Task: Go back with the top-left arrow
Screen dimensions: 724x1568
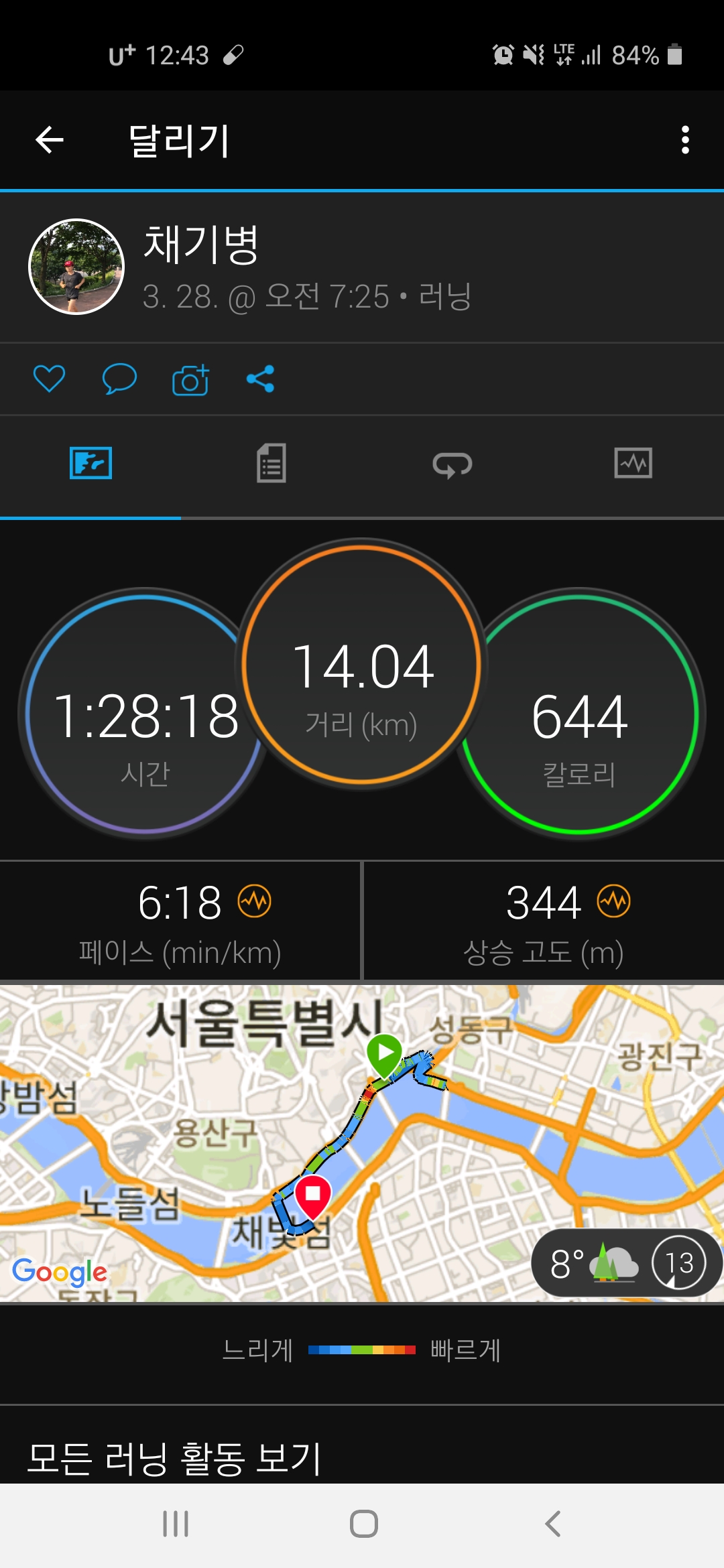Action: [x=49, y=140]
